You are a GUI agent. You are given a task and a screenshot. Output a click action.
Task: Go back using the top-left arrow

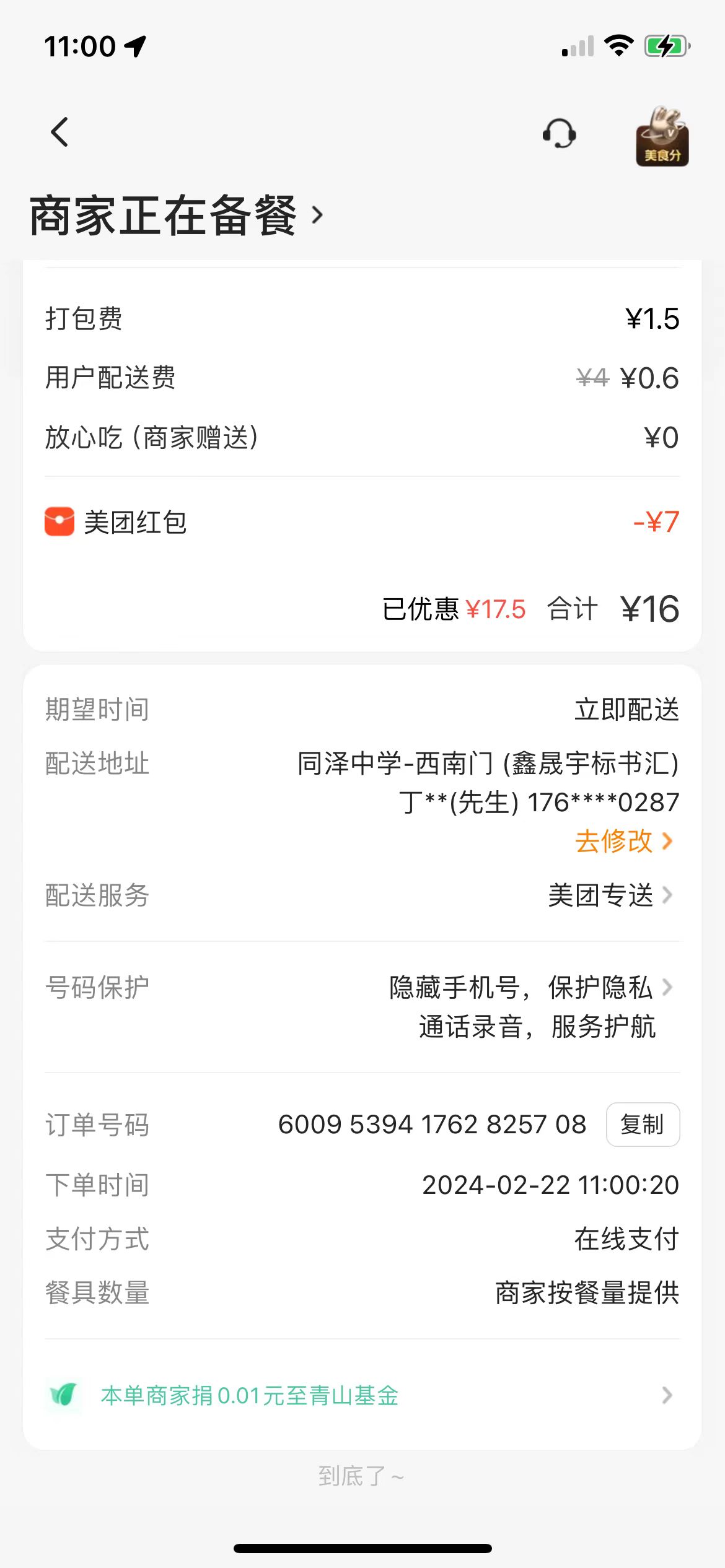(x=59, y=133)
